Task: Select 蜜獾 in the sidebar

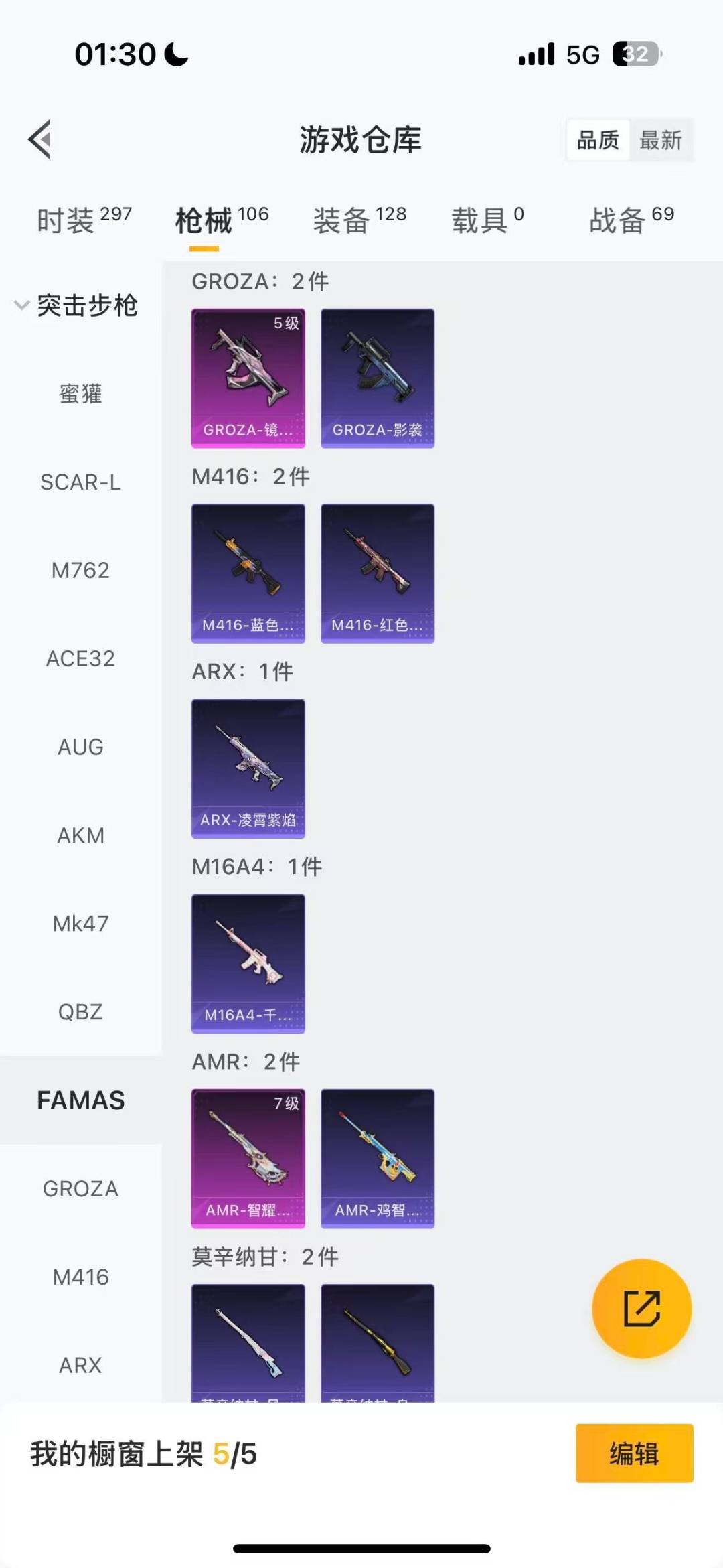Action: [x=80, y=394]
